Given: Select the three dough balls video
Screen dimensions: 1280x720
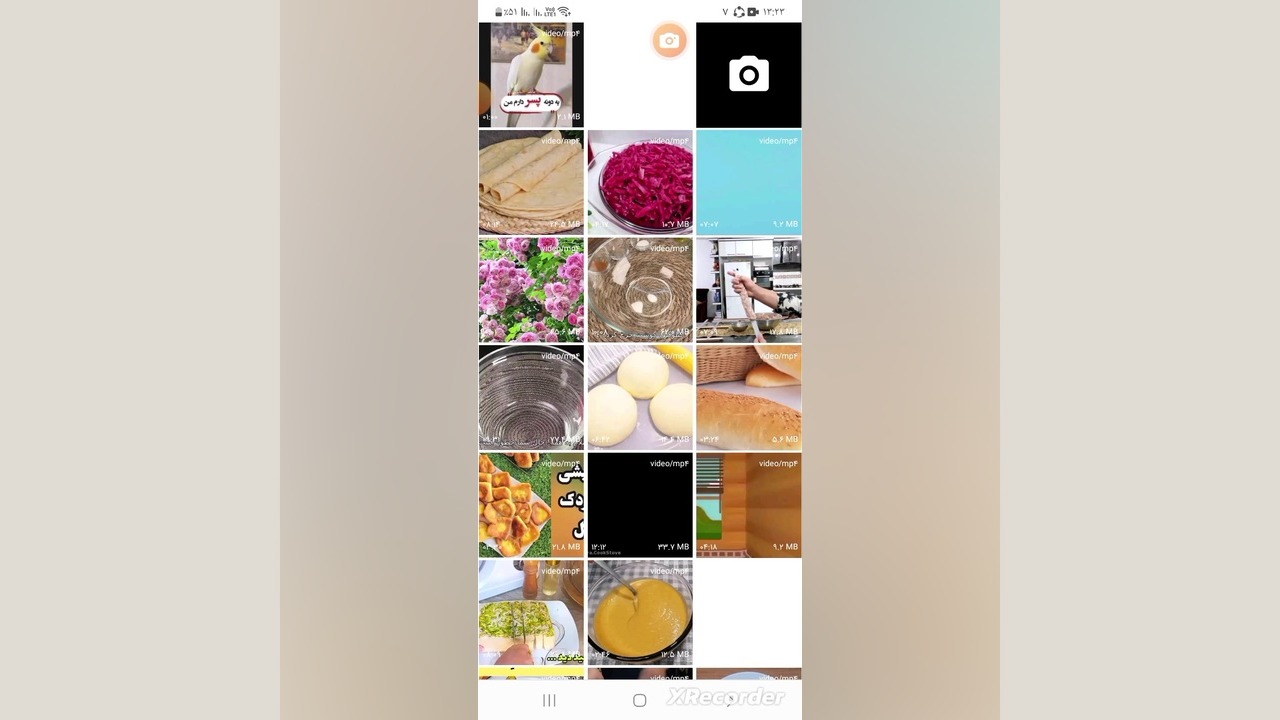Looking at the screenshot, I should [640, 397].
